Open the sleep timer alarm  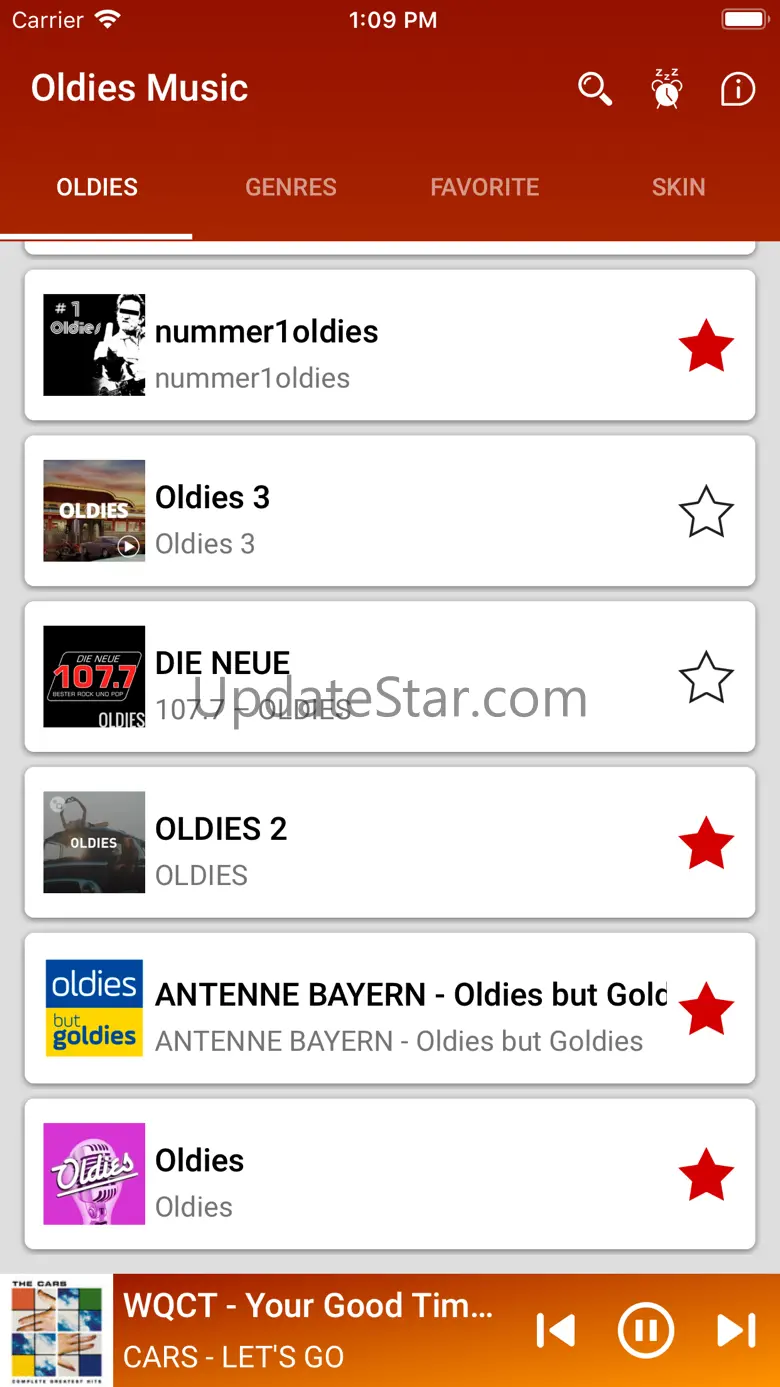pos(667,89)
